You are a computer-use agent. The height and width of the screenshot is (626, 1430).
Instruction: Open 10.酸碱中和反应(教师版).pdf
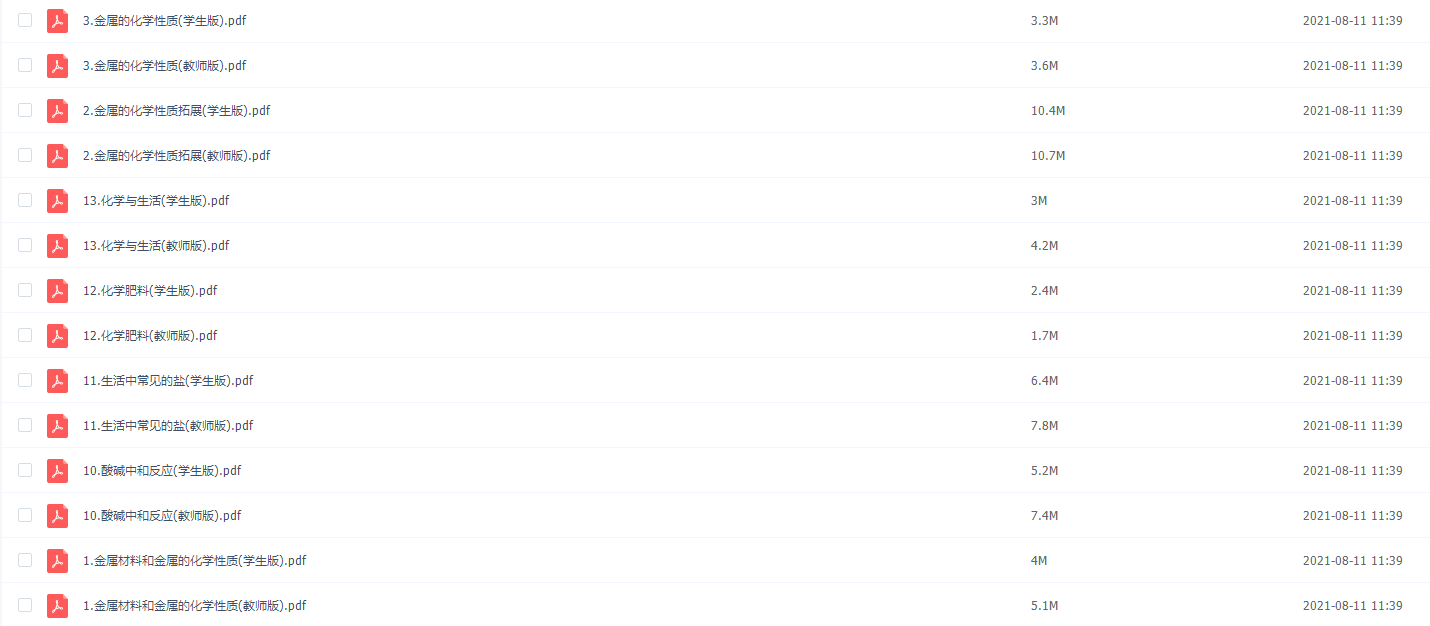click(x=161, y=516)
